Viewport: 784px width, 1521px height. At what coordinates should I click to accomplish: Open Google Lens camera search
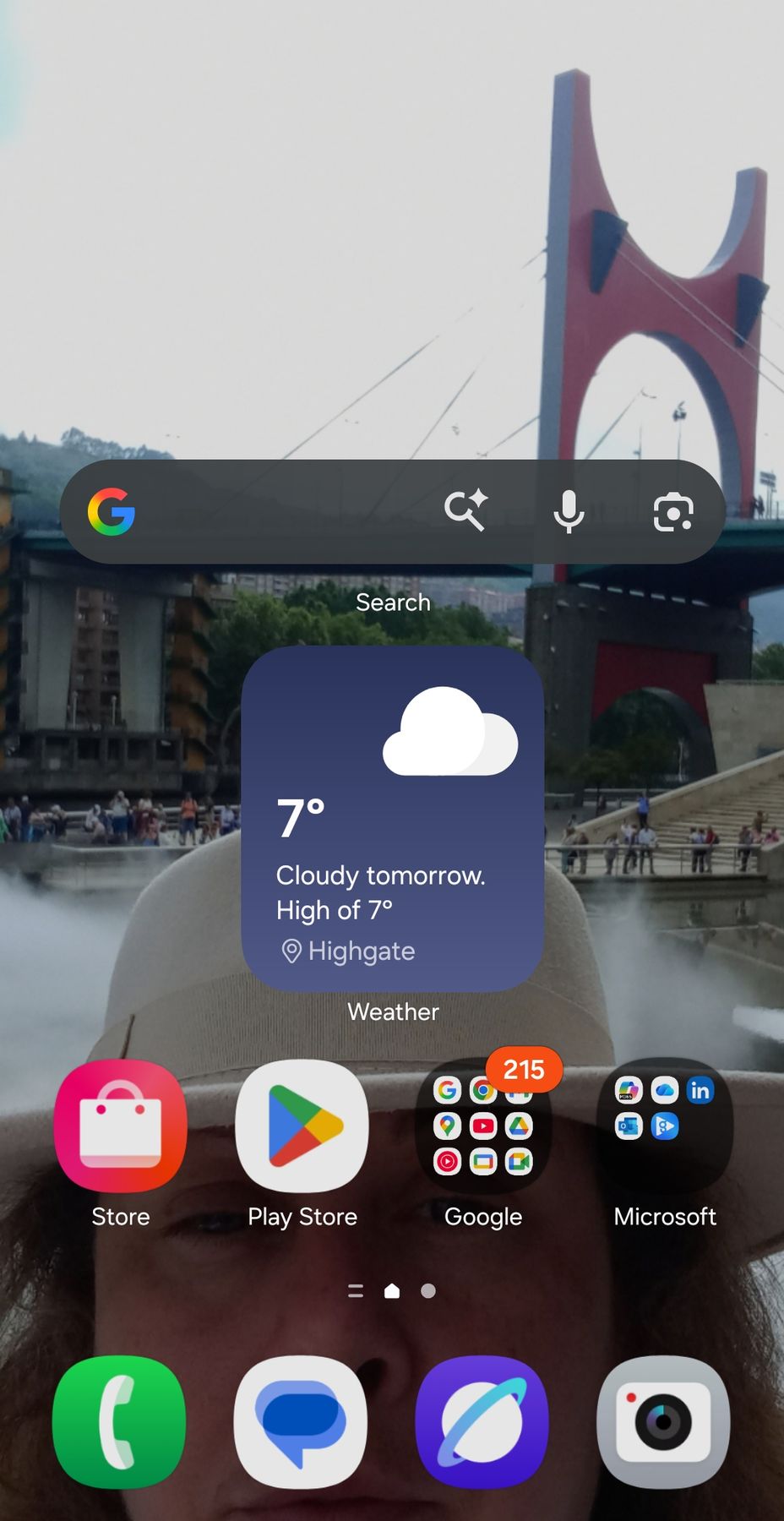click(x=673, y=512)
